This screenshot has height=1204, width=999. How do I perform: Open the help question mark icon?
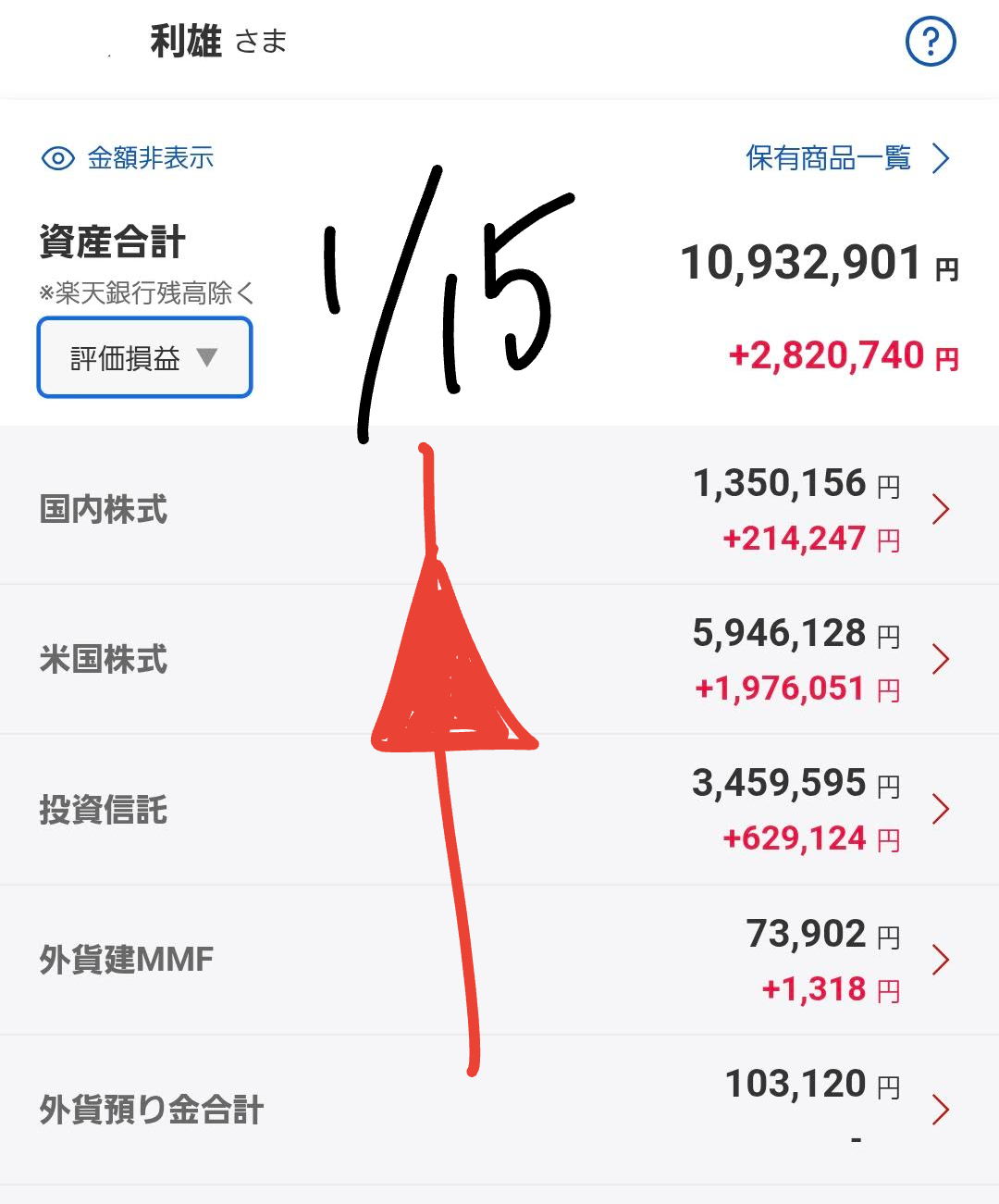point(930,42)
